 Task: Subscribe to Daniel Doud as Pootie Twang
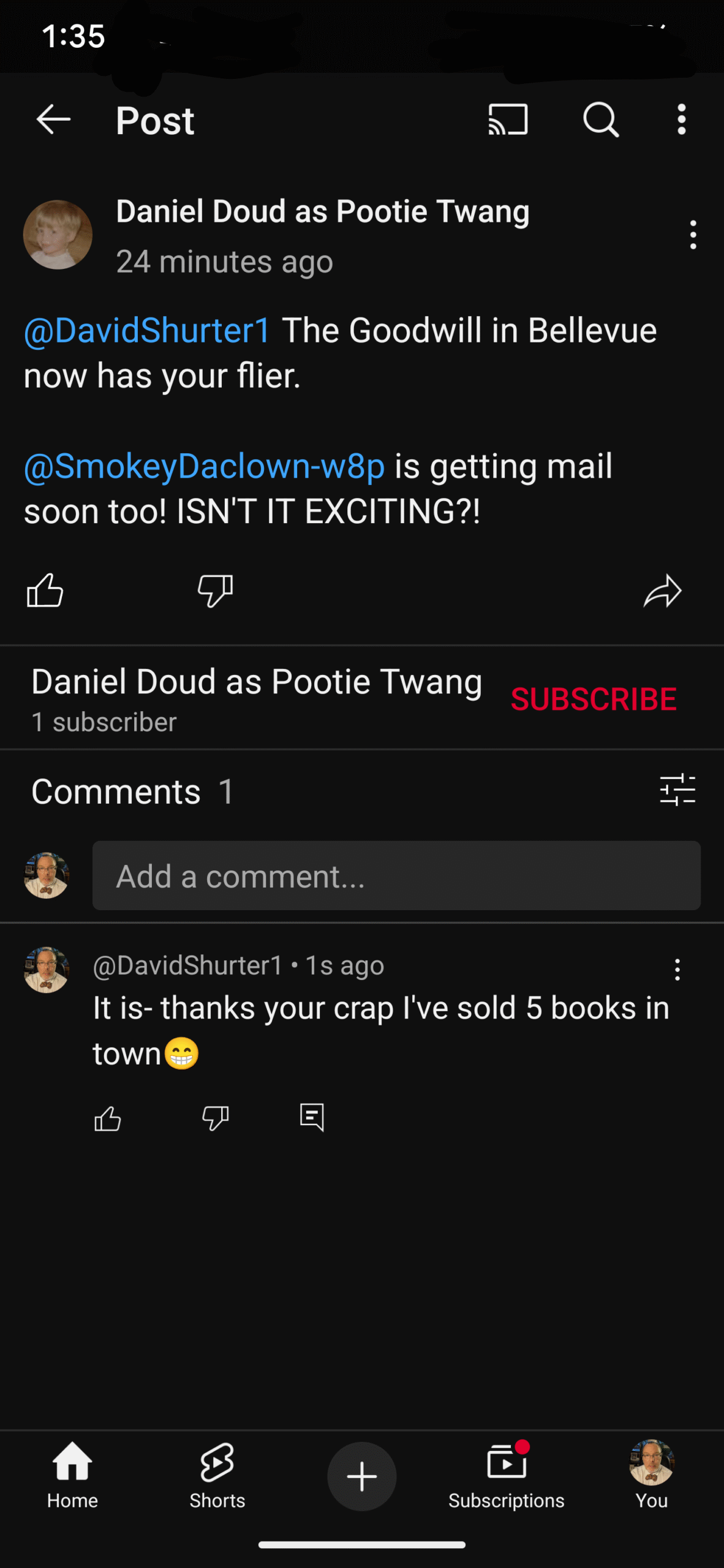594,699
